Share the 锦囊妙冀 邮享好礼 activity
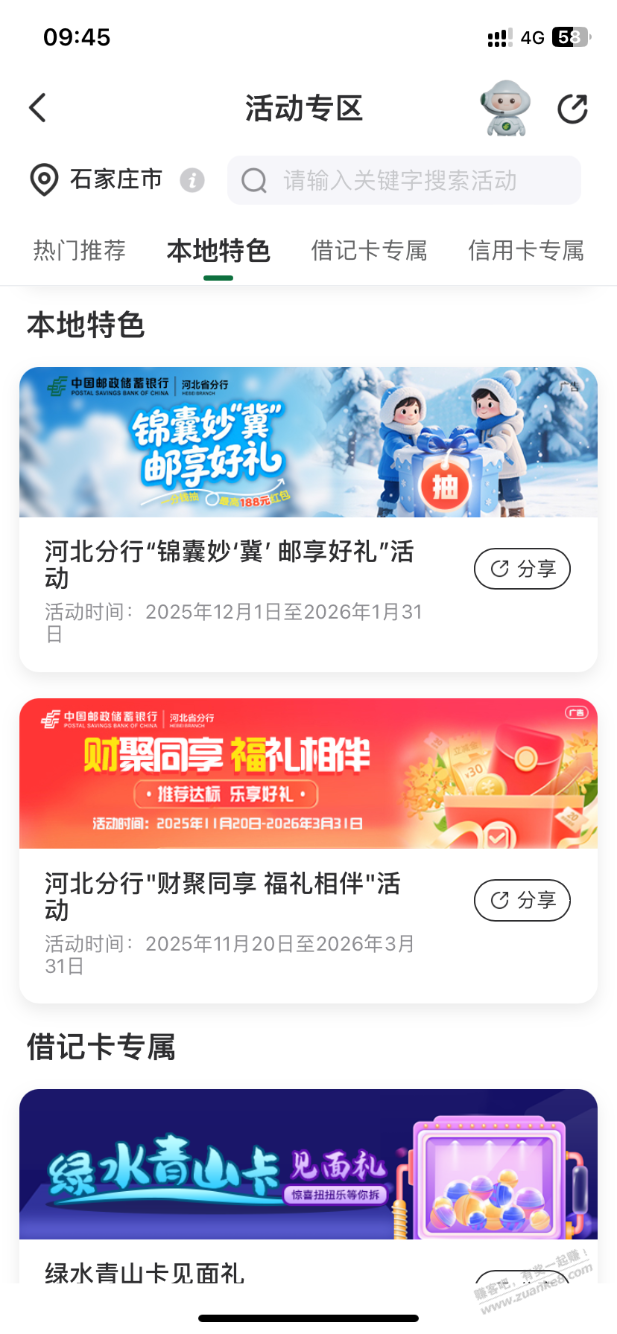 point(522,569)
